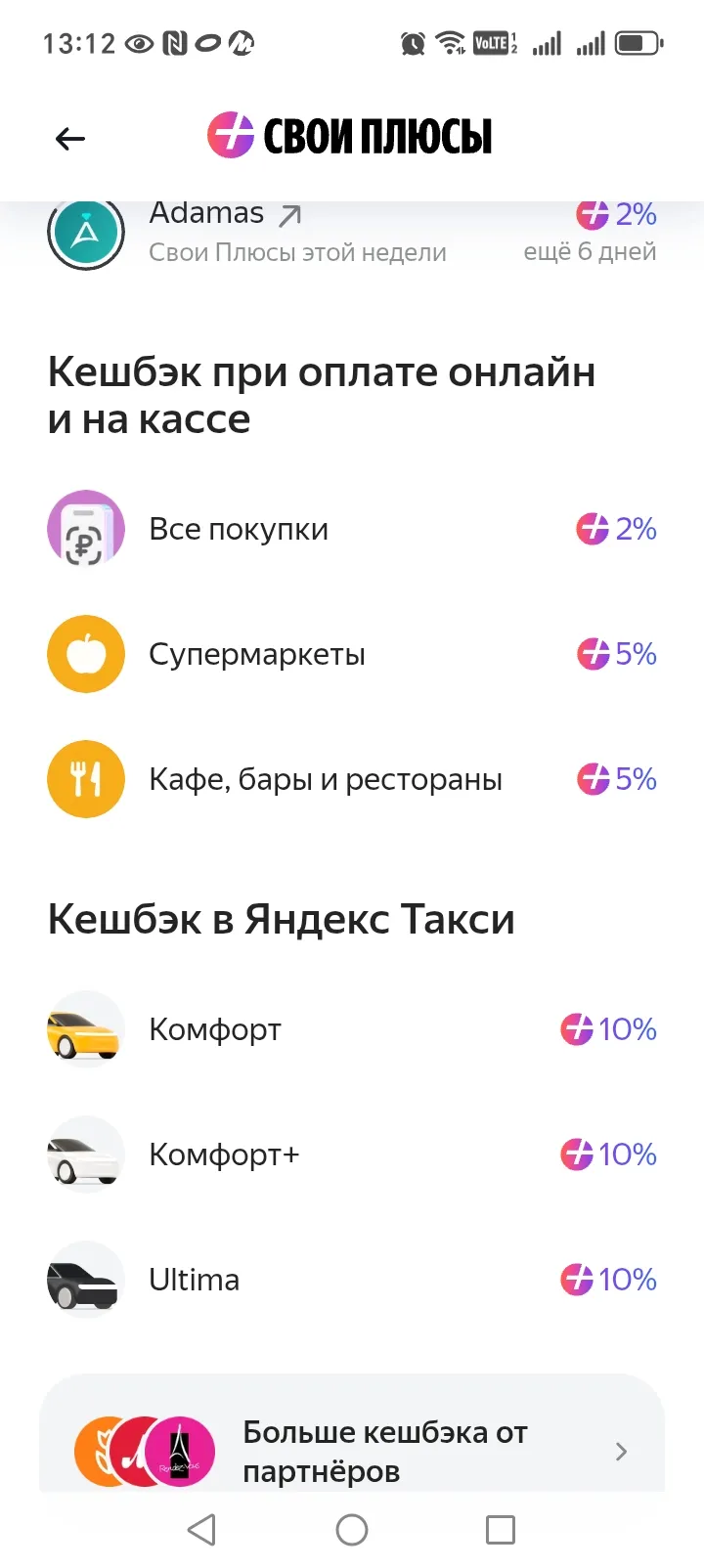
Task: Select the Супермаркеты cashback row
Action: (x=352, y=654)
